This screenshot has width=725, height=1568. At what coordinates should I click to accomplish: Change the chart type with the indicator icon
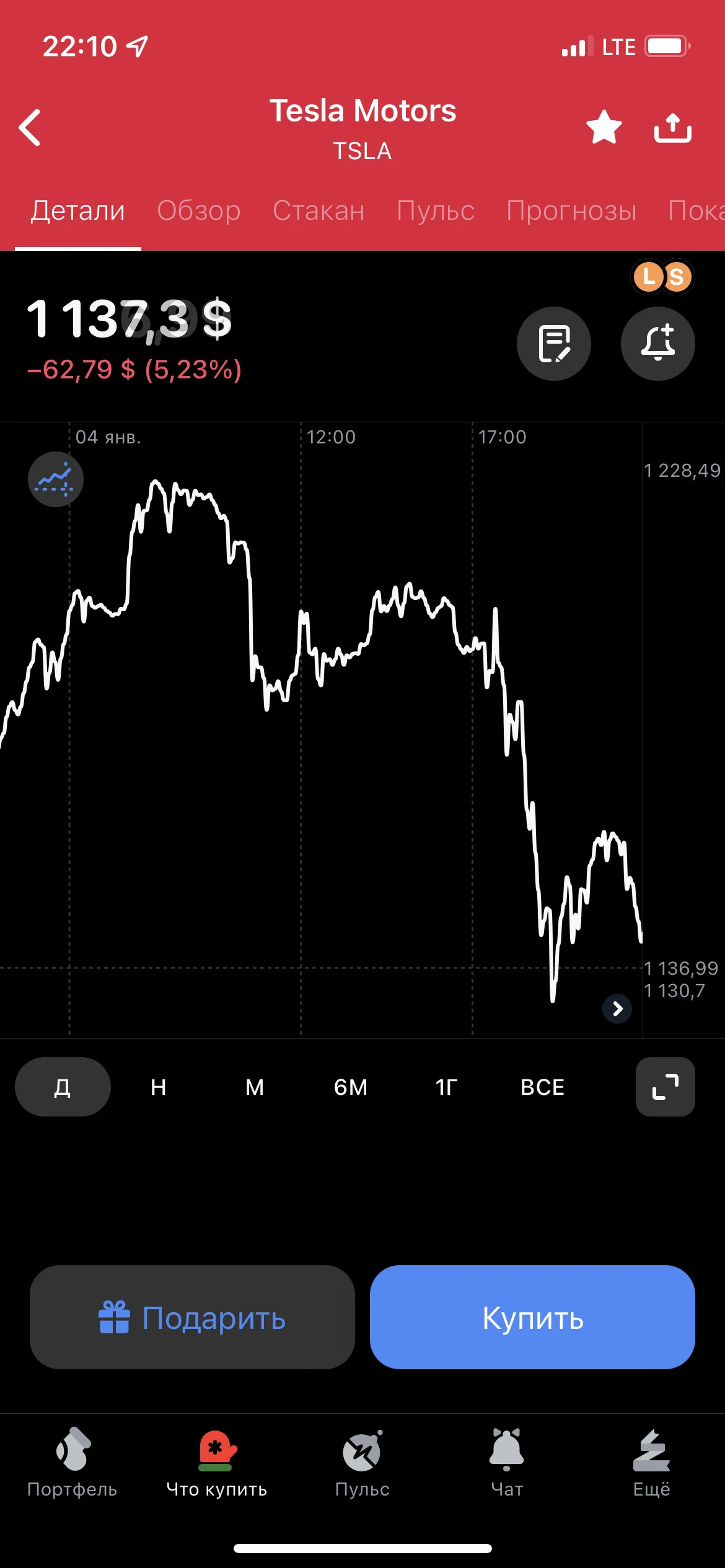[56, 479]
